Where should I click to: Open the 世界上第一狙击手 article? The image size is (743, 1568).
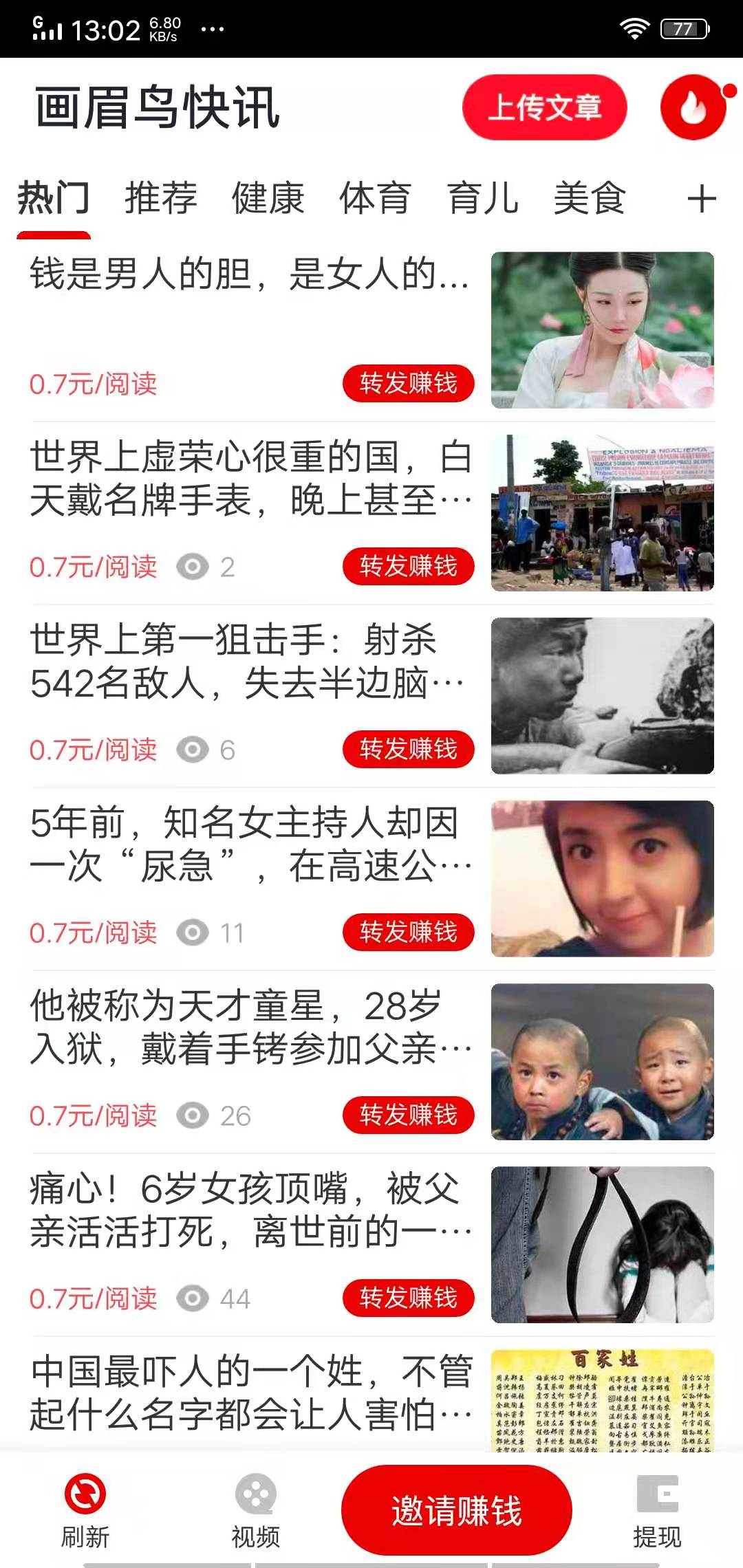click(248, 662)
